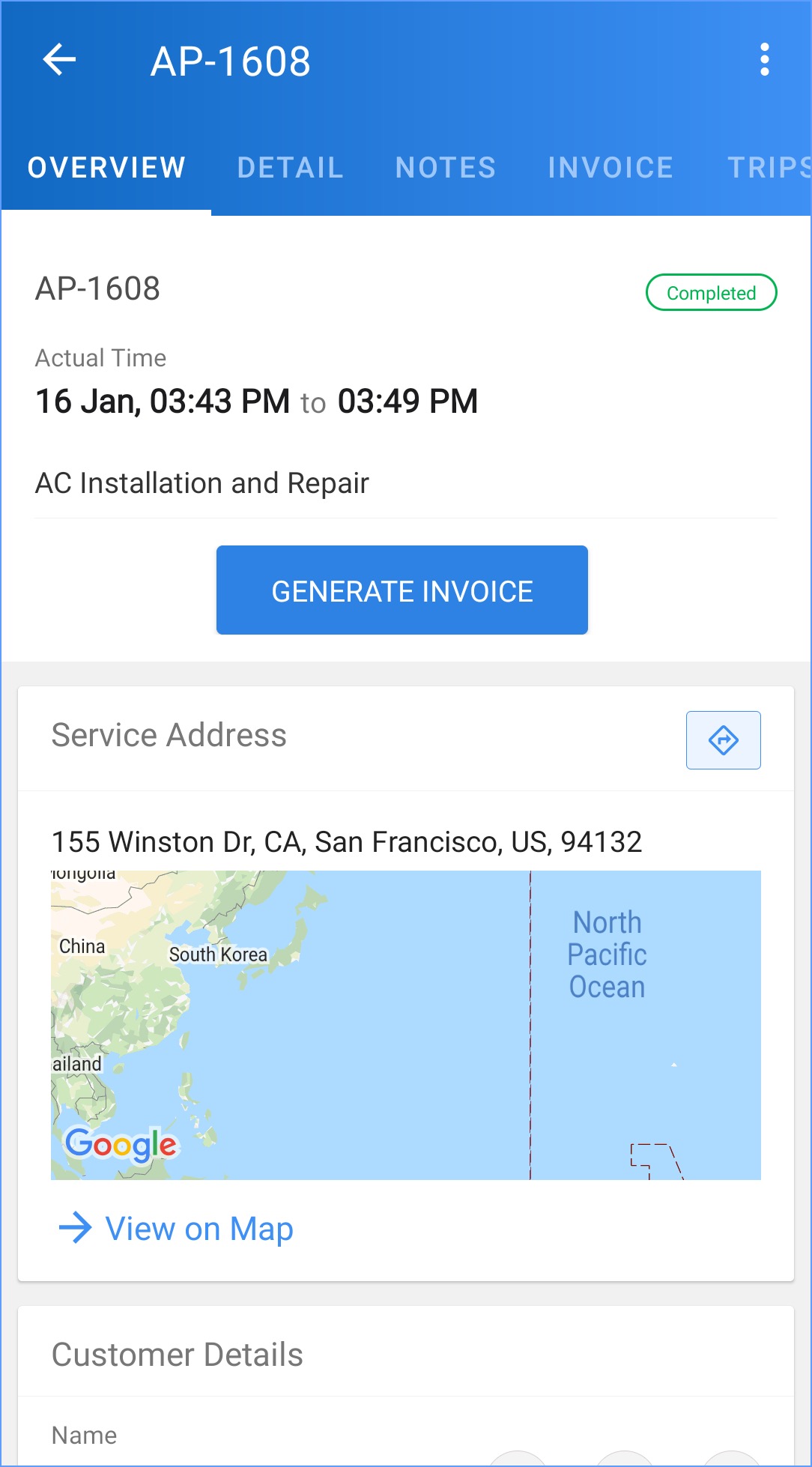Switch to the Invoice tab
This screenshot has width=812, height=1467.
click(610, 168)
